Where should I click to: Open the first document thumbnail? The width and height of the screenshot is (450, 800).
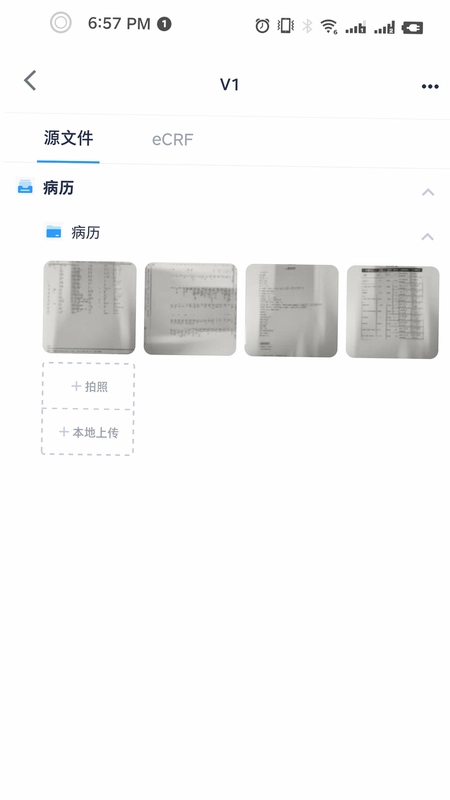pos(89,307)
